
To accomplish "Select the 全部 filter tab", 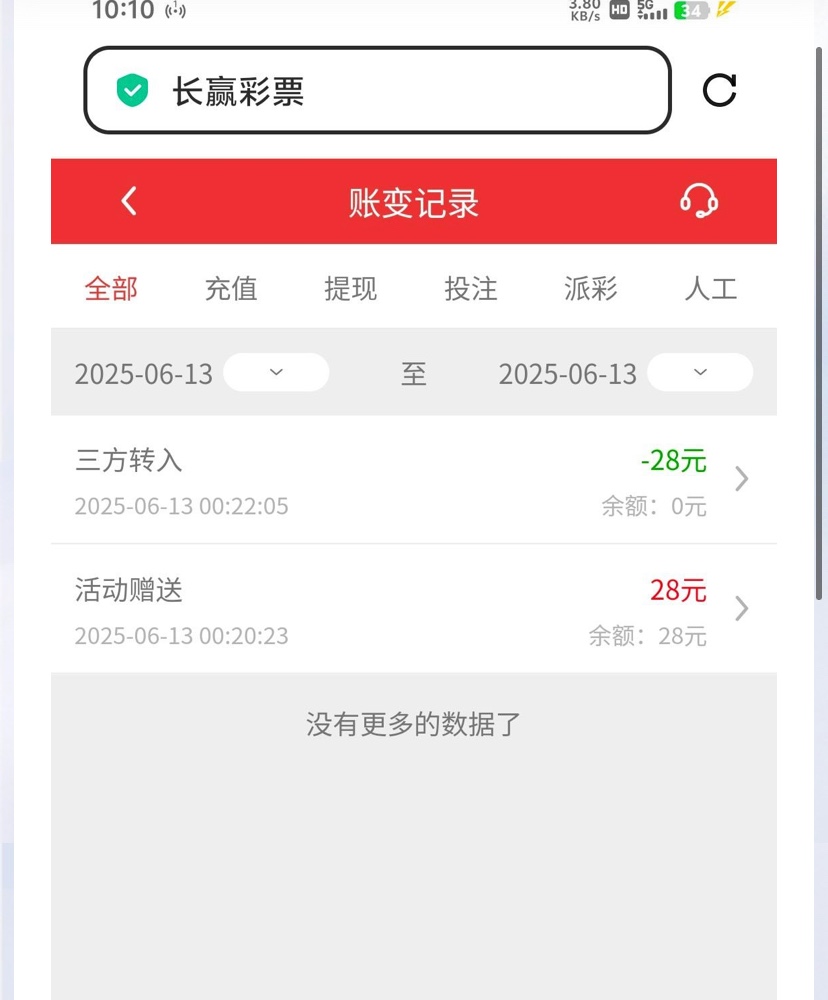I will (110, 289).
